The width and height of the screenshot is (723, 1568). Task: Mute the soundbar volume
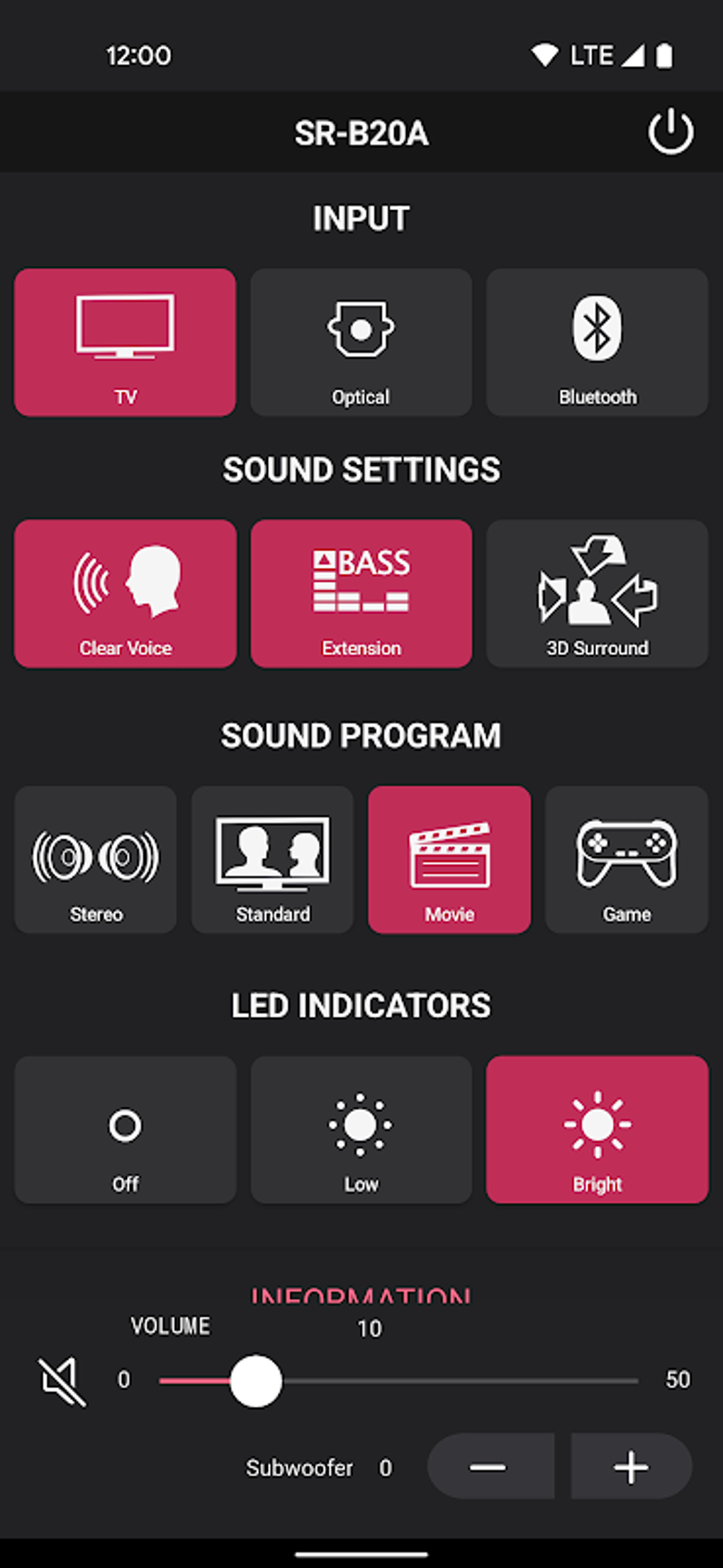(62, 1381)
